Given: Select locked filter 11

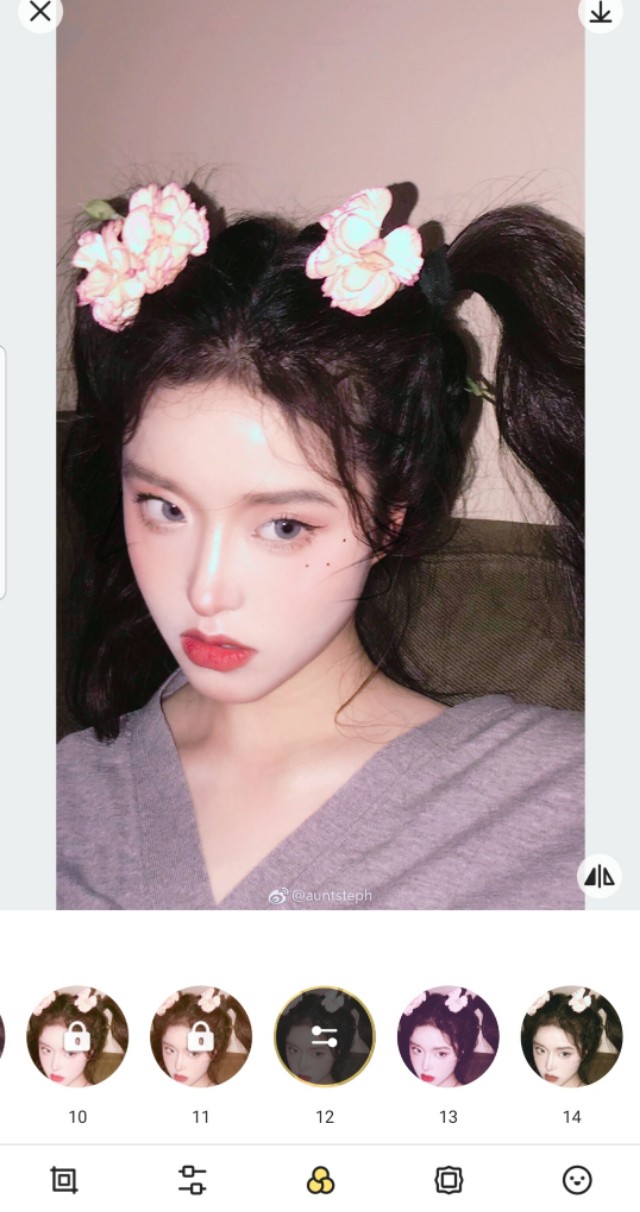Looking at the screenshot, I should tap(201, 1036).
